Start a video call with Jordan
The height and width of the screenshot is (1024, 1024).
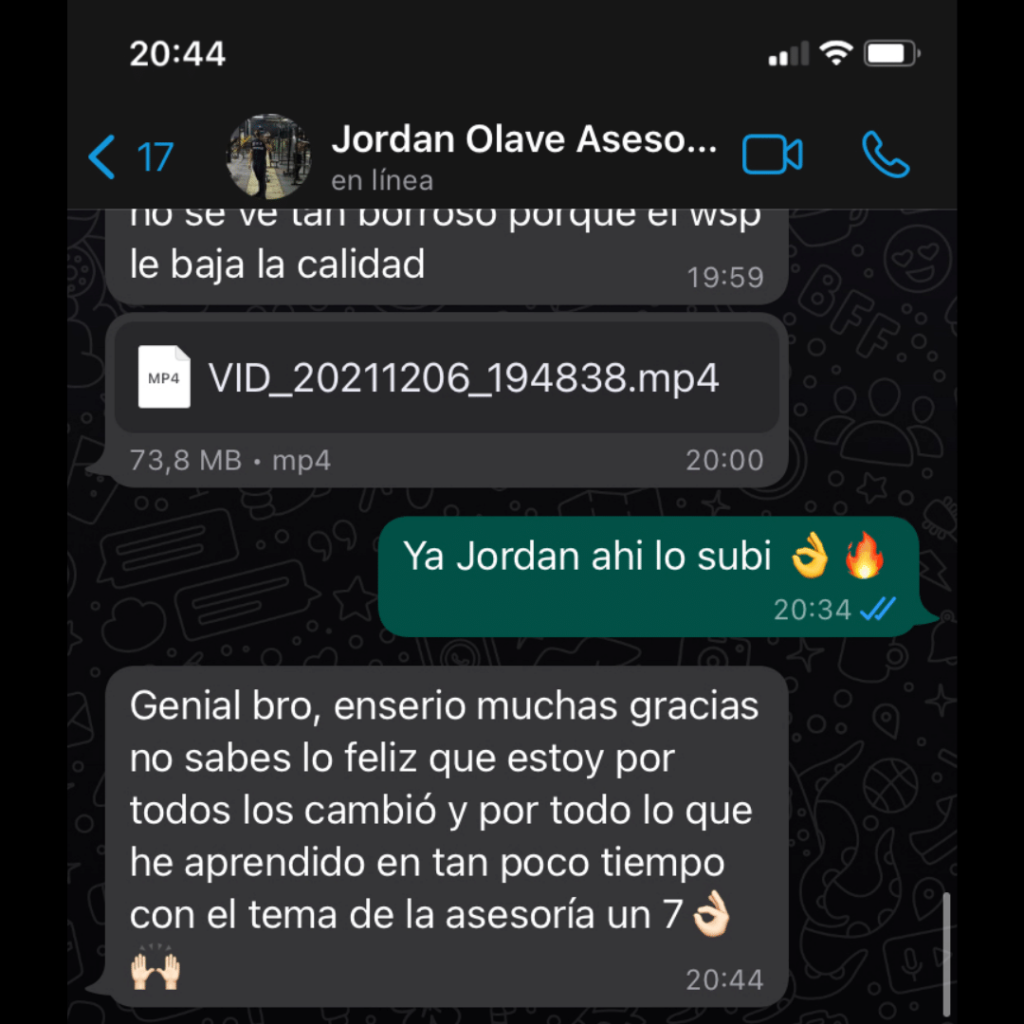(772, 155)
